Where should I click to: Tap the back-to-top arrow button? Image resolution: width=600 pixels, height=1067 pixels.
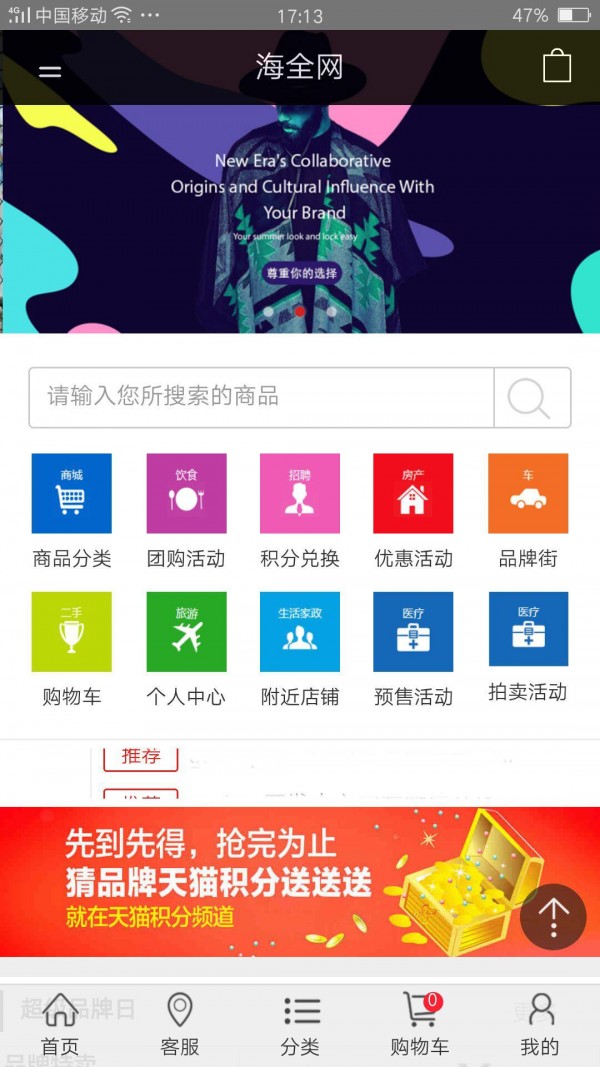(x=553, y=916)
